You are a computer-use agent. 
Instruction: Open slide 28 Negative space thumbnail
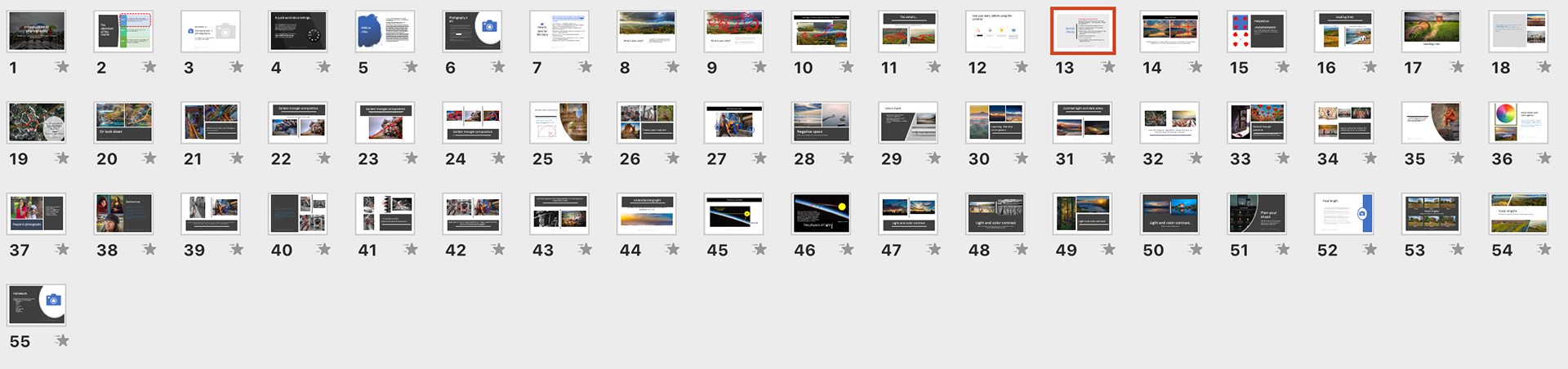tap(821, 122)
